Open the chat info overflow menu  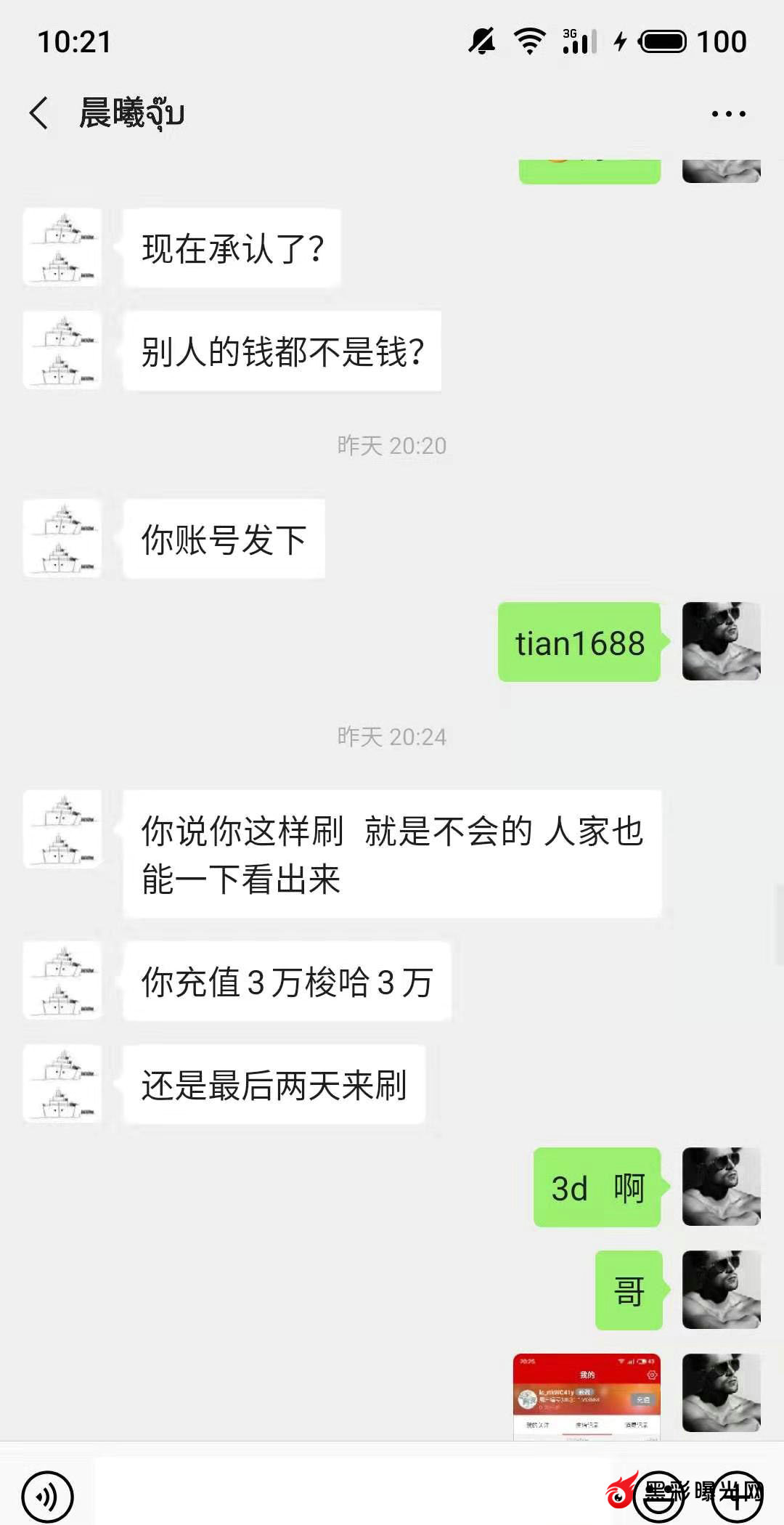(728, 114)
